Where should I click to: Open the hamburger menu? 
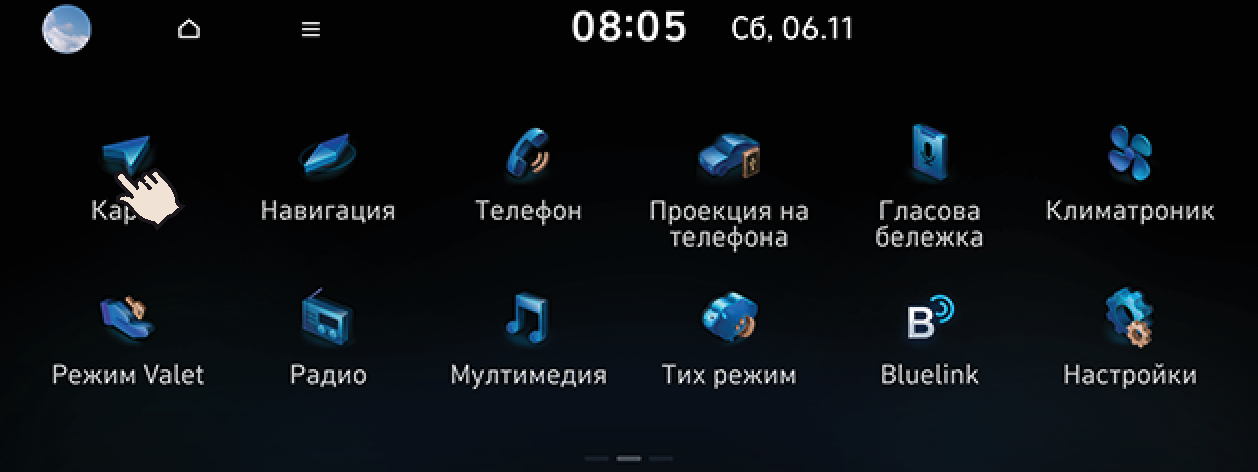point(311,30)
